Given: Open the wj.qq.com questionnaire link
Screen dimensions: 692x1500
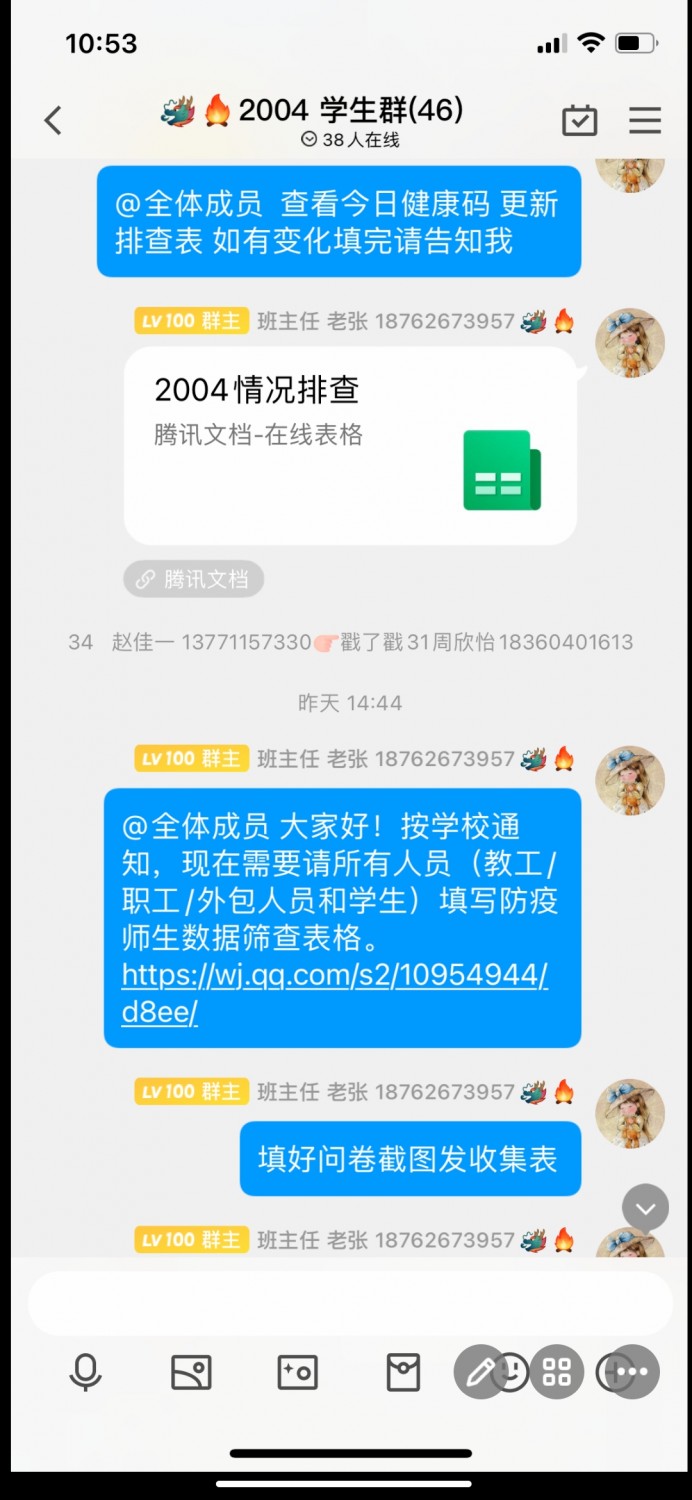Looking at the screenshot, I should [334, 992].
